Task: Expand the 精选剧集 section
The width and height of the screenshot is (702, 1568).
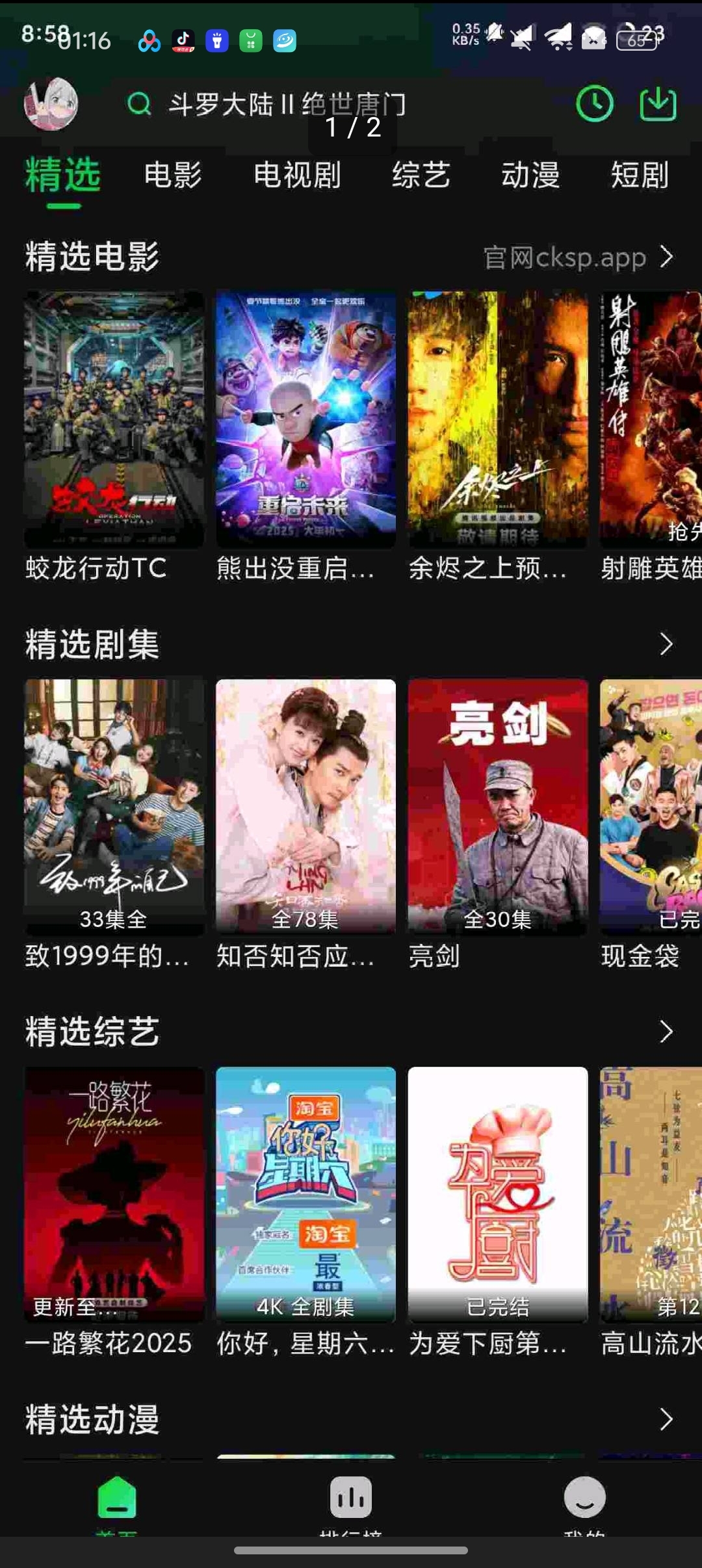Action: [x=666, y=644]
